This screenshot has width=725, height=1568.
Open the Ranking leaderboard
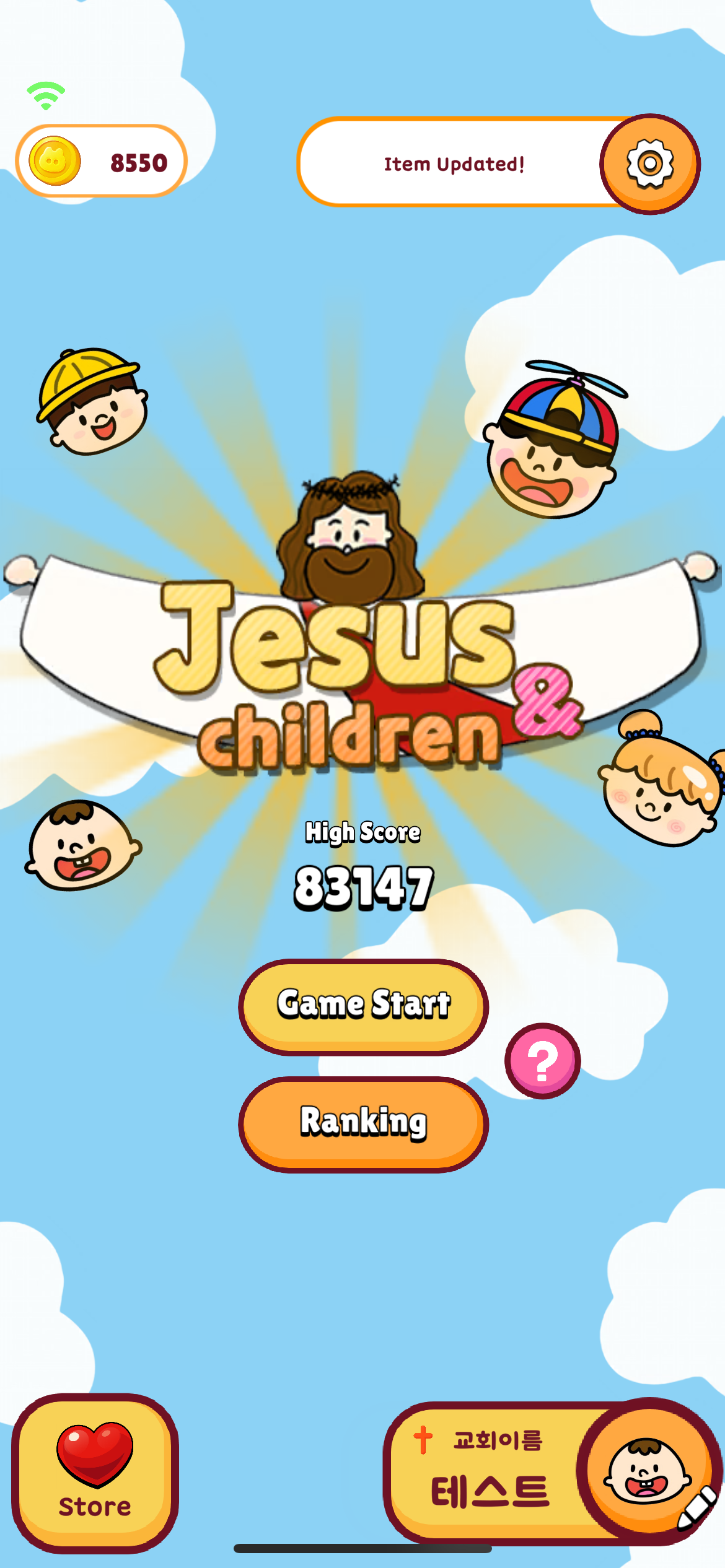pos(363,1123)
